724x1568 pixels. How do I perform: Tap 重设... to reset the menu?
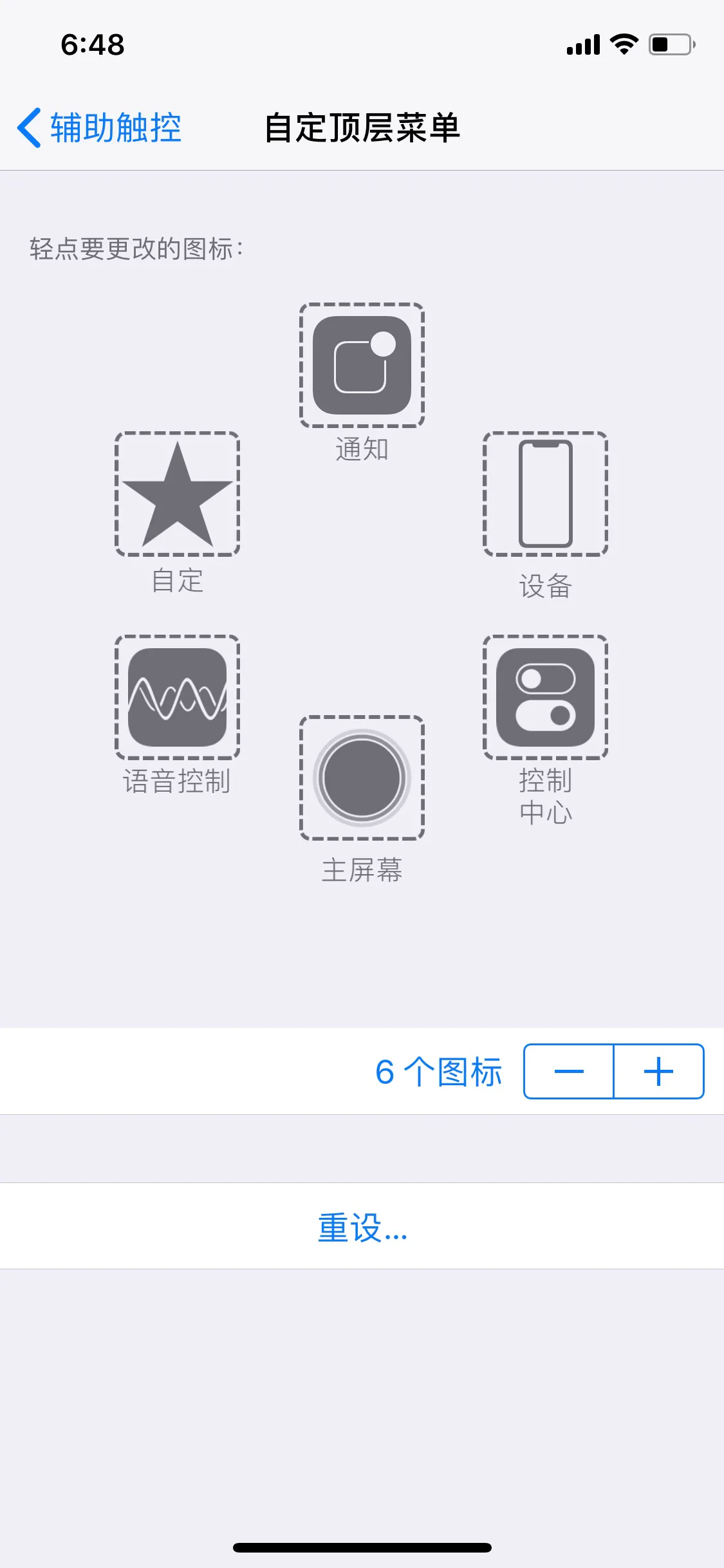click(x=361, y=1226)
